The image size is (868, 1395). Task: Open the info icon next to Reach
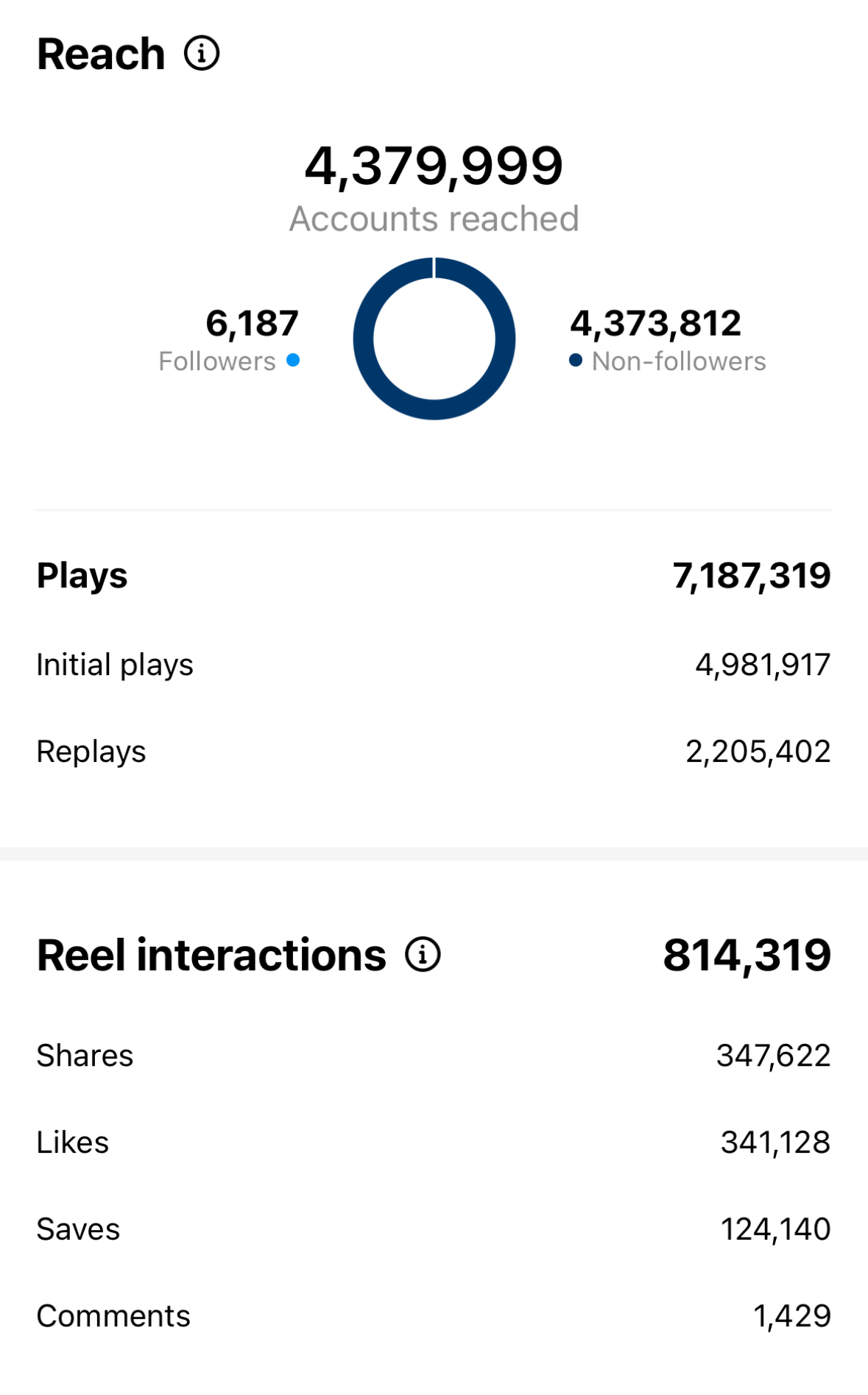(201, 53)
